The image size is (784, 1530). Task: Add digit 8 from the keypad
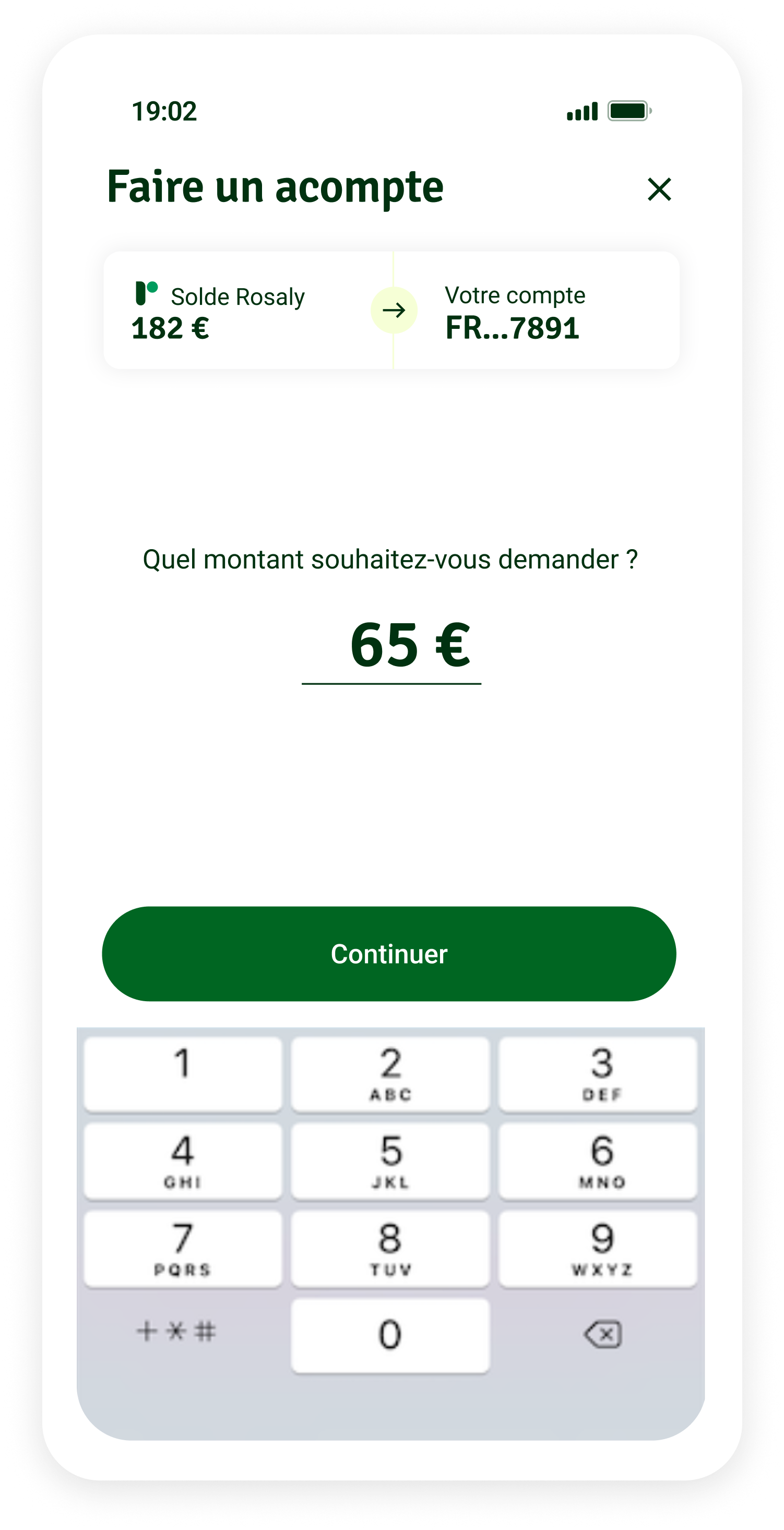pyautogui.click(x=390, y=1249)
